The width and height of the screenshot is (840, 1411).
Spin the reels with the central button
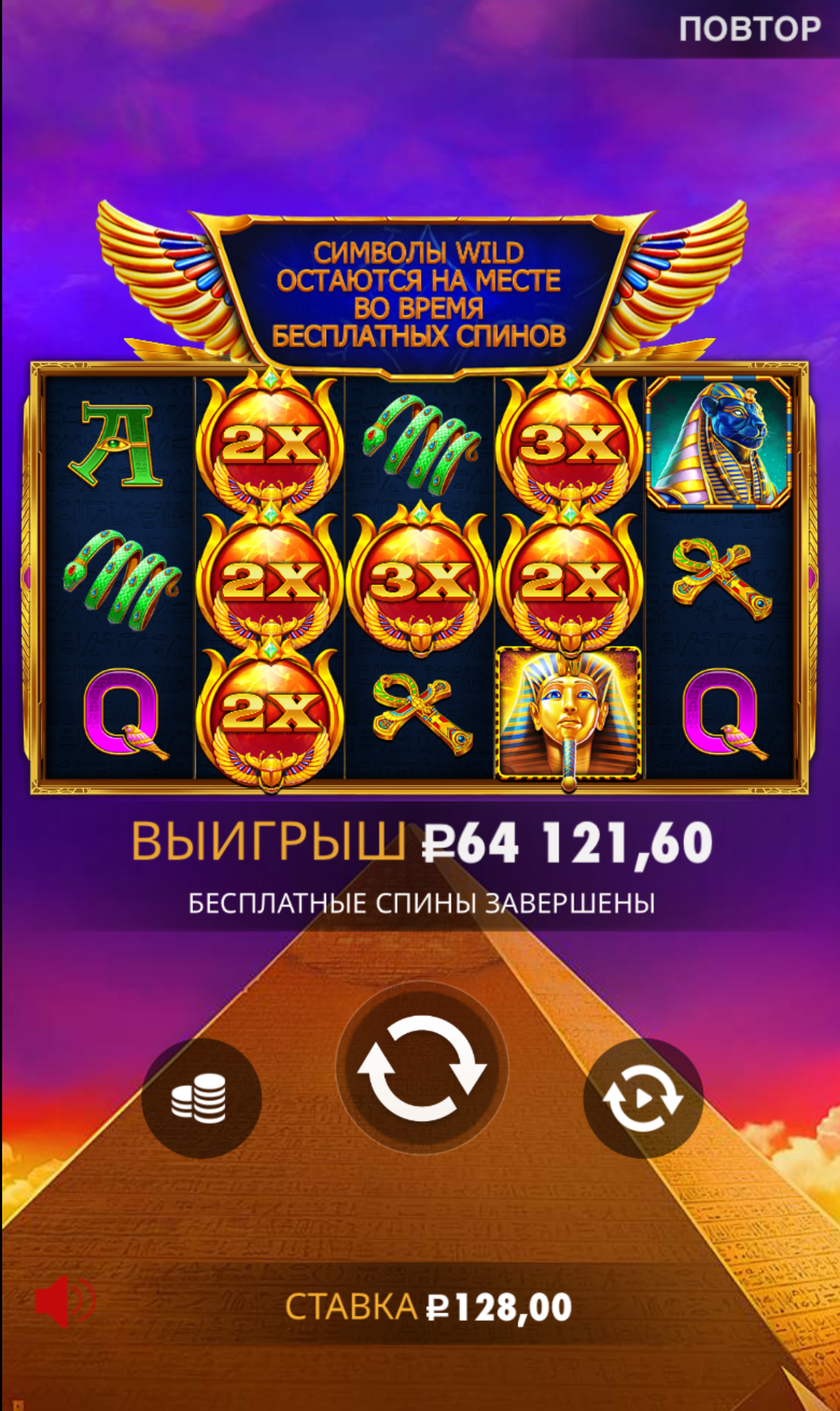click(x=422, y=1068)
